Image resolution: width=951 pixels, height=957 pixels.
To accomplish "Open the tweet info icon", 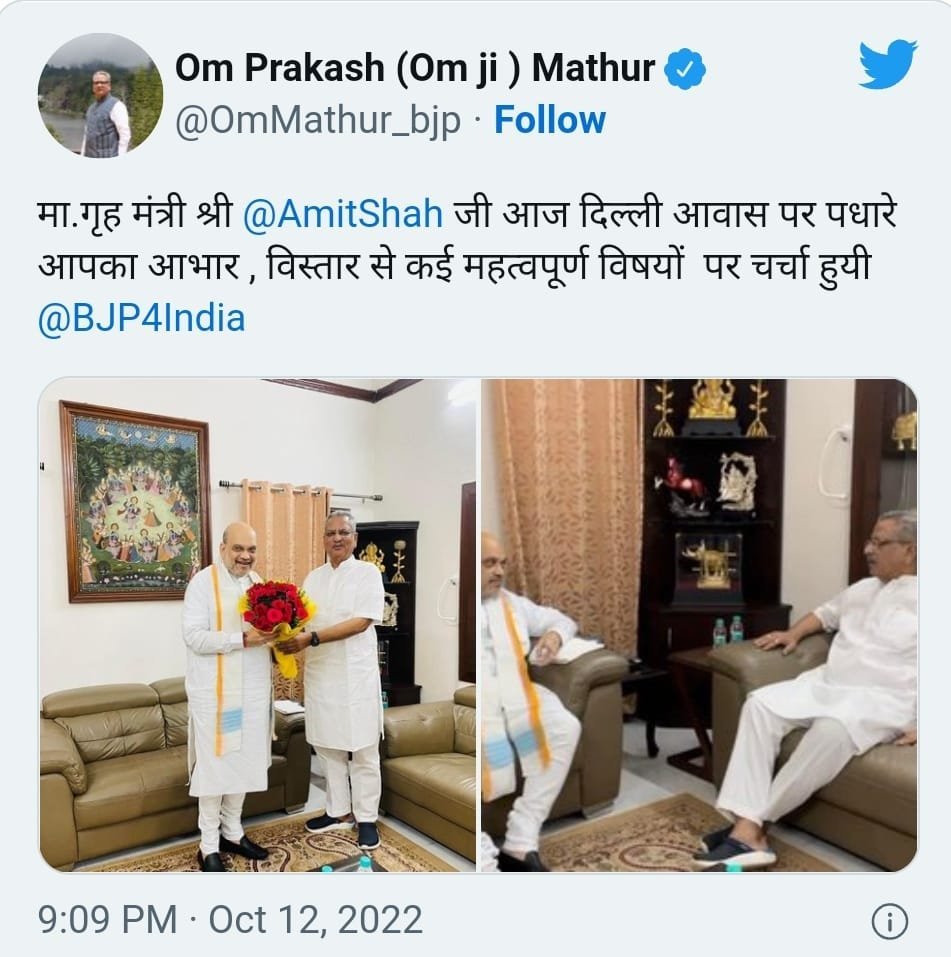I will 889,919.
